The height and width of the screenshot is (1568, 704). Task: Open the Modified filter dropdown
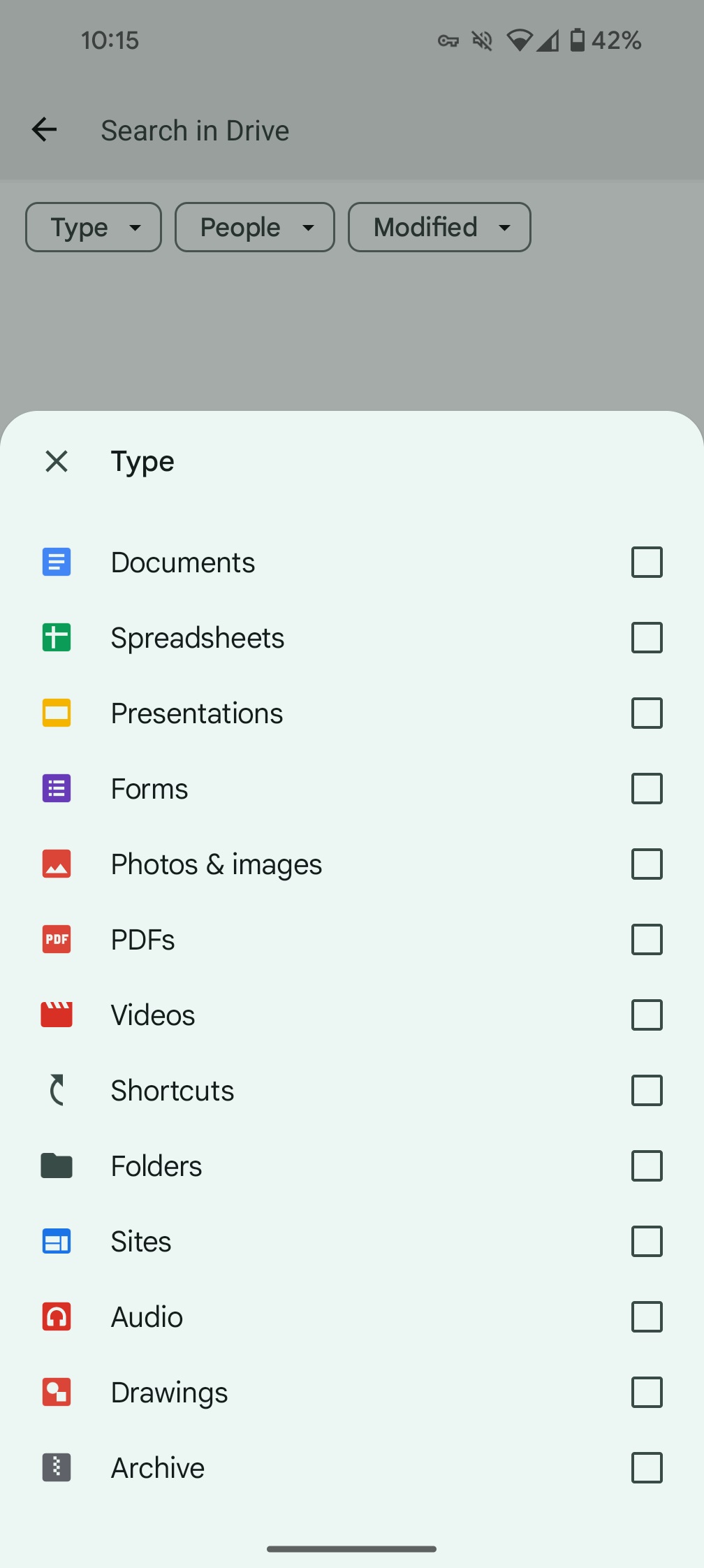(x=439, y=227)
